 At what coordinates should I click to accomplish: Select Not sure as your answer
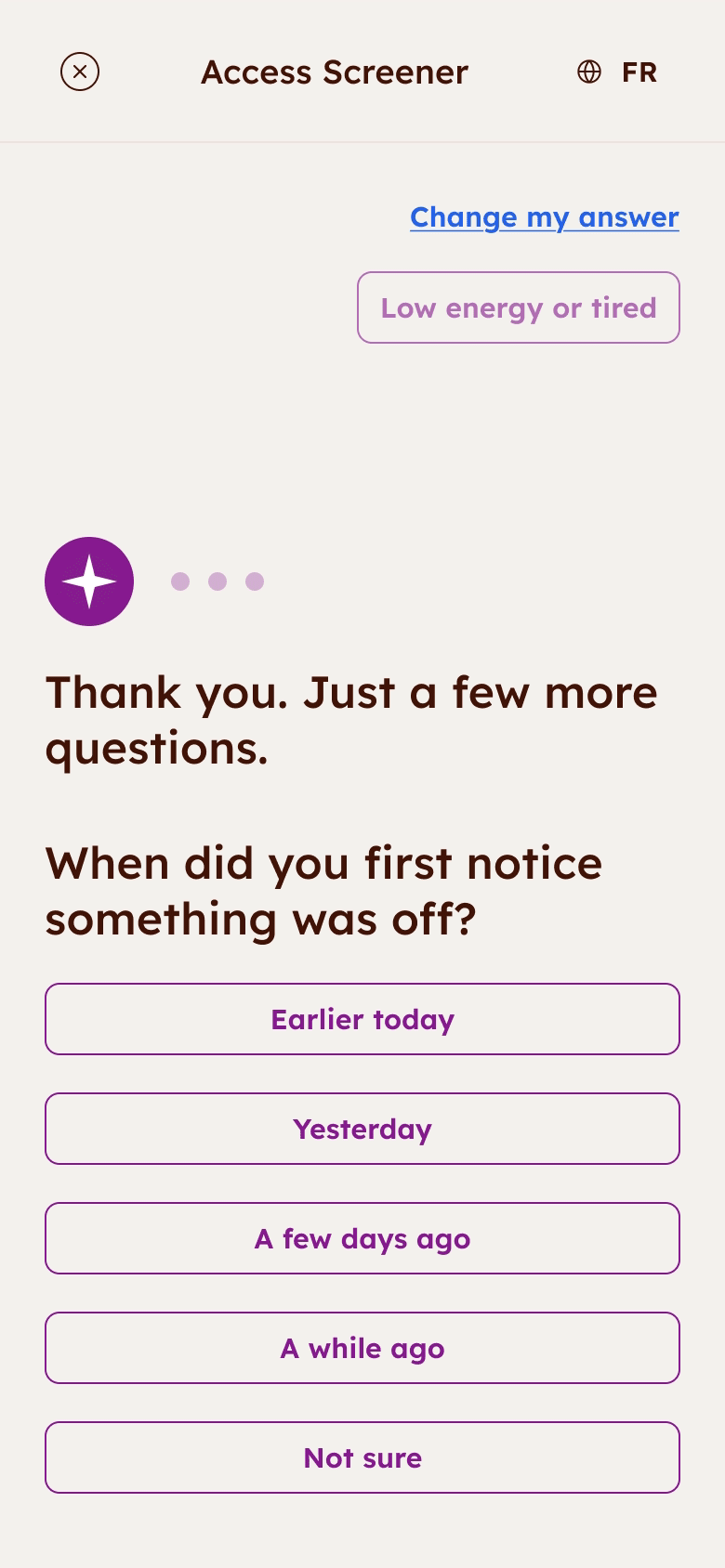coord(362,1457)
